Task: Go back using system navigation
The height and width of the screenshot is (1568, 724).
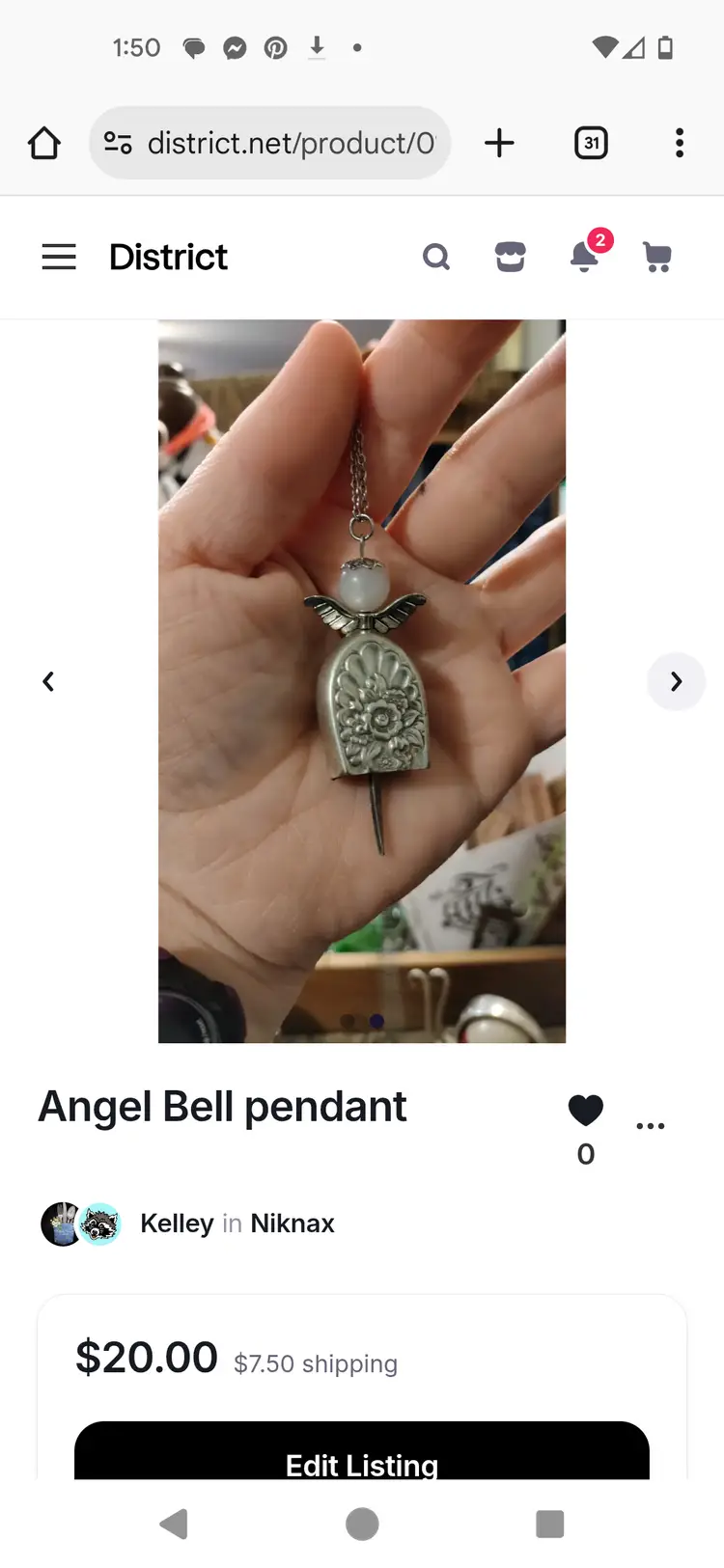Action: [x=174, y=1524]
